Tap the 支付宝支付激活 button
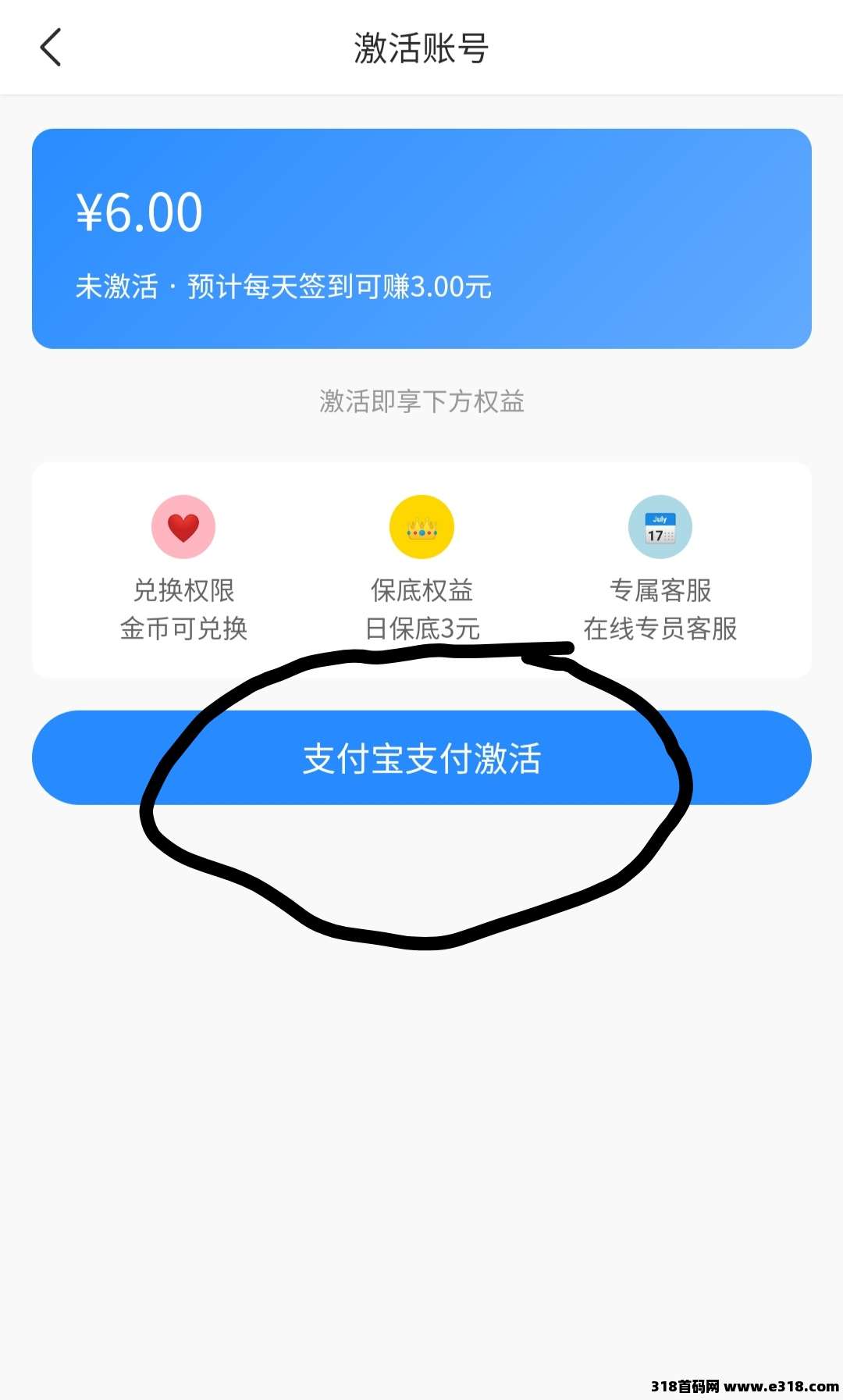The width and height of the screenshot is (843, 1400). click(x=421, y=758)
